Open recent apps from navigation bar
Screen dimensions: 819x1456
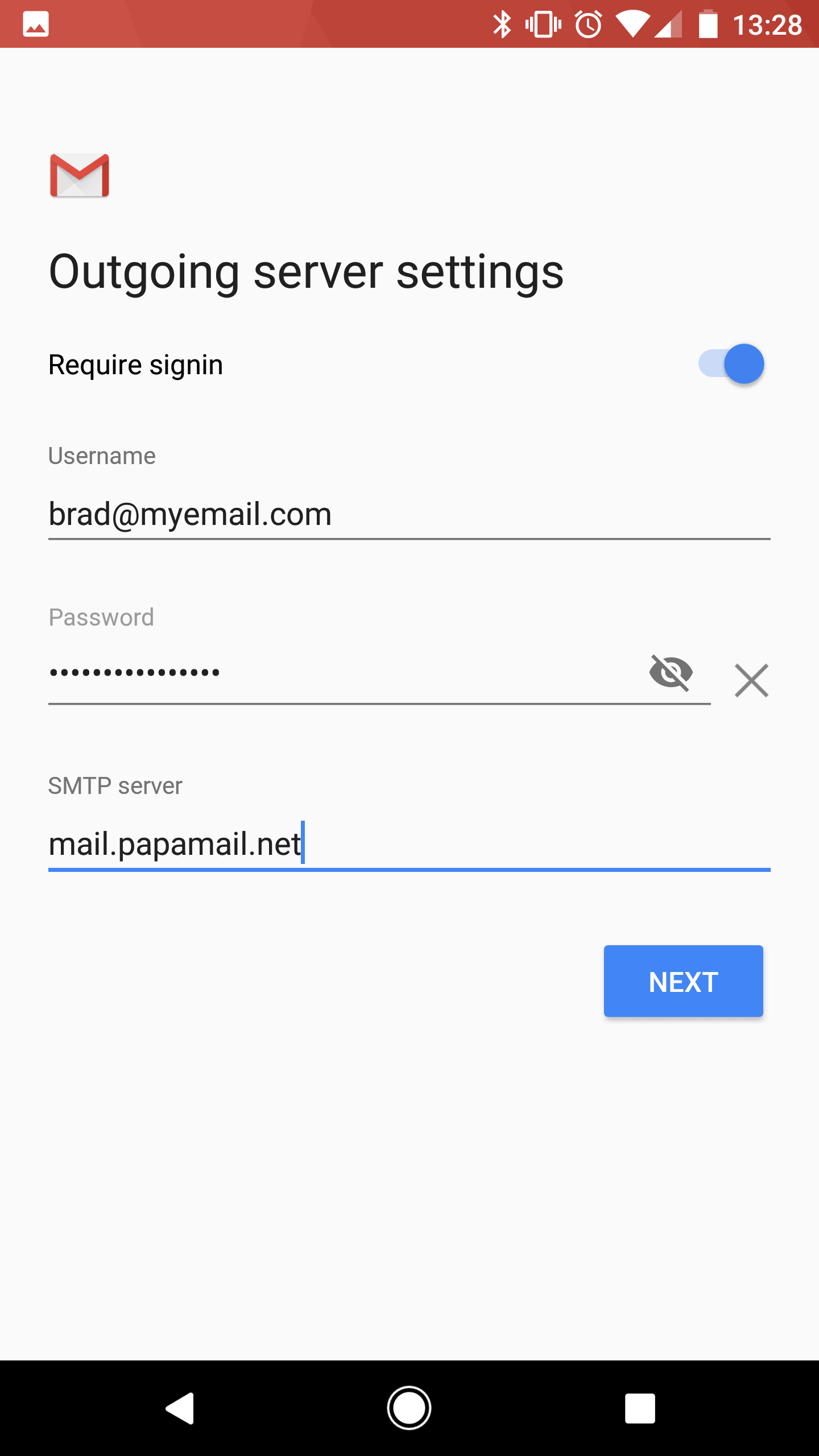640,1408
